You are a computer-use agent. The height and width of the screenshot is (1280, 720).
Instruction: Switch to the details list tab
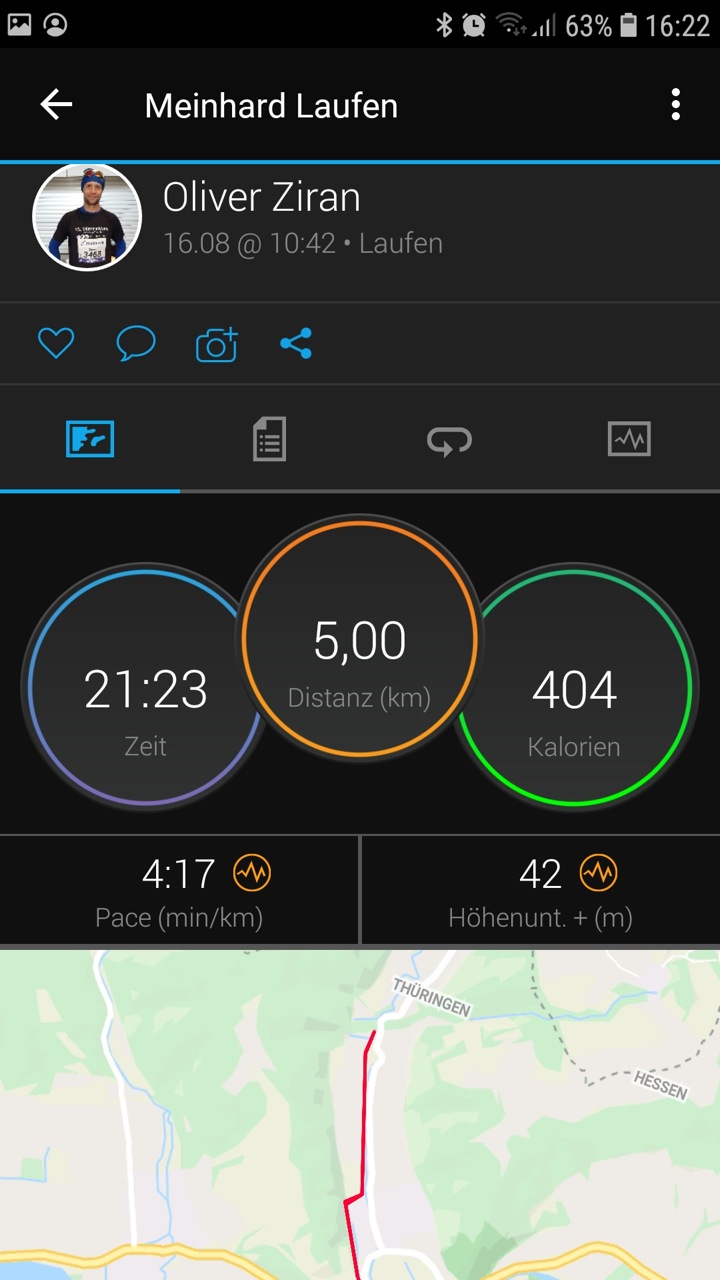pyautogui.click(x=269, y=440)
